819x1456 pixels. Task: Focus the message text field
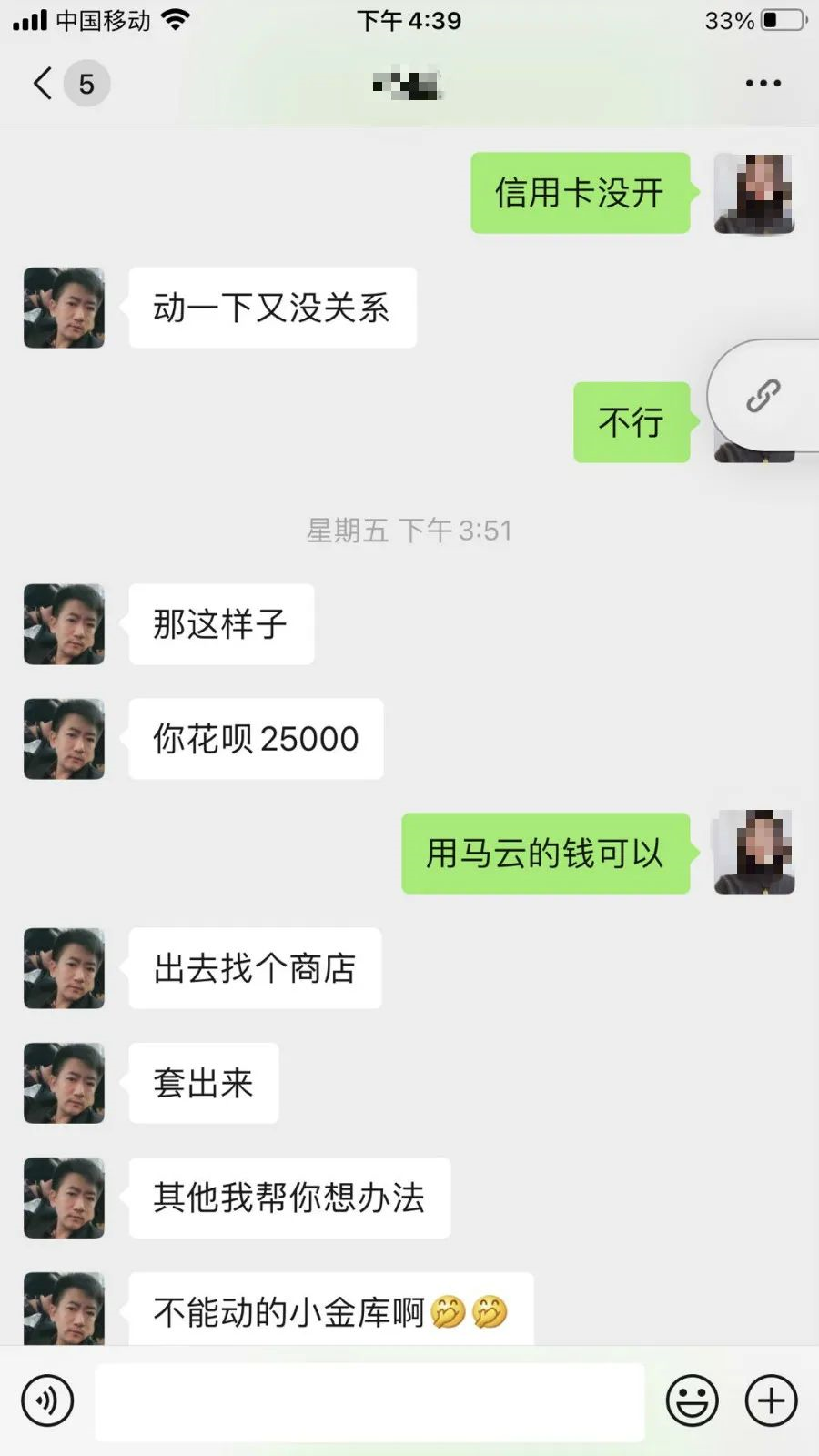[x=369, y=1401]
